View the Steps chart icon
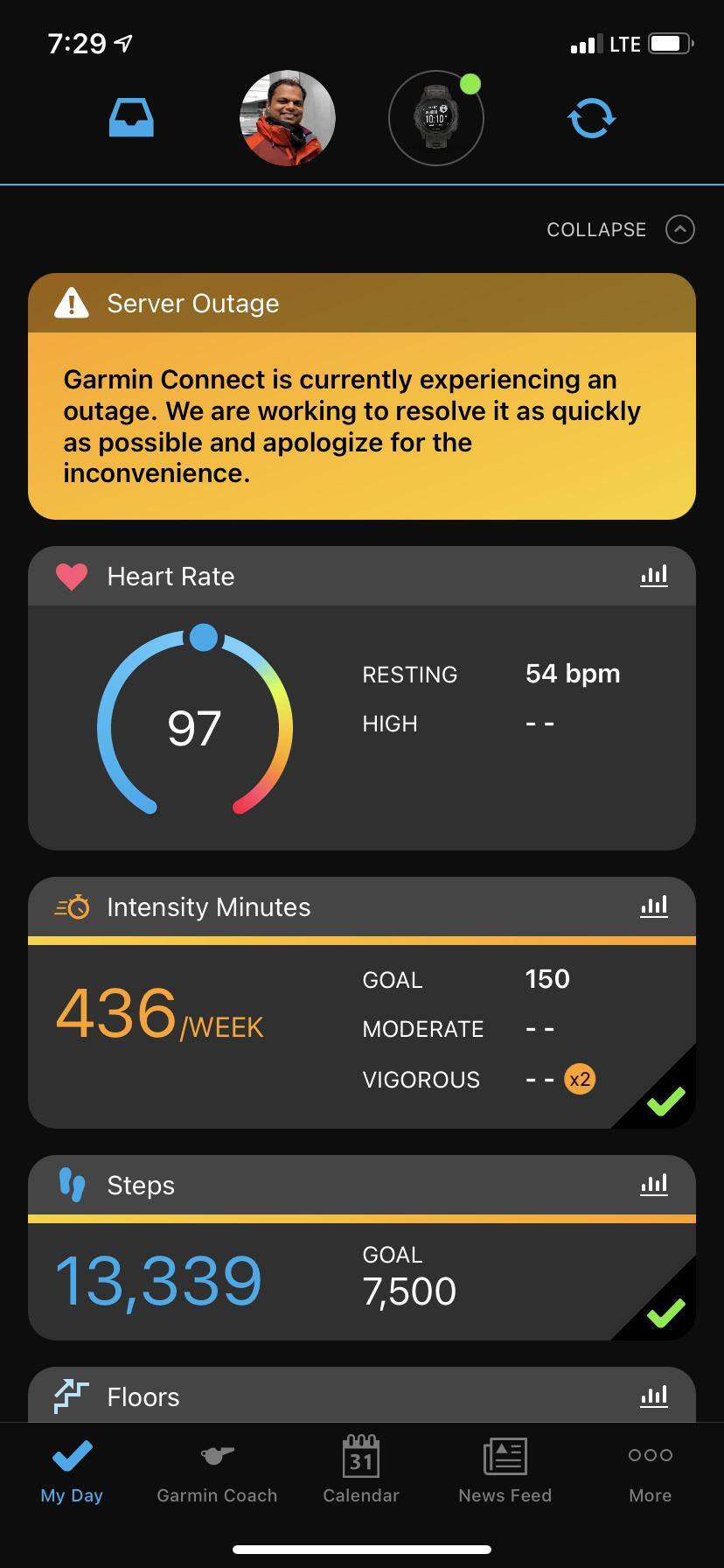724x1568 pixels. click(653, 1185)
